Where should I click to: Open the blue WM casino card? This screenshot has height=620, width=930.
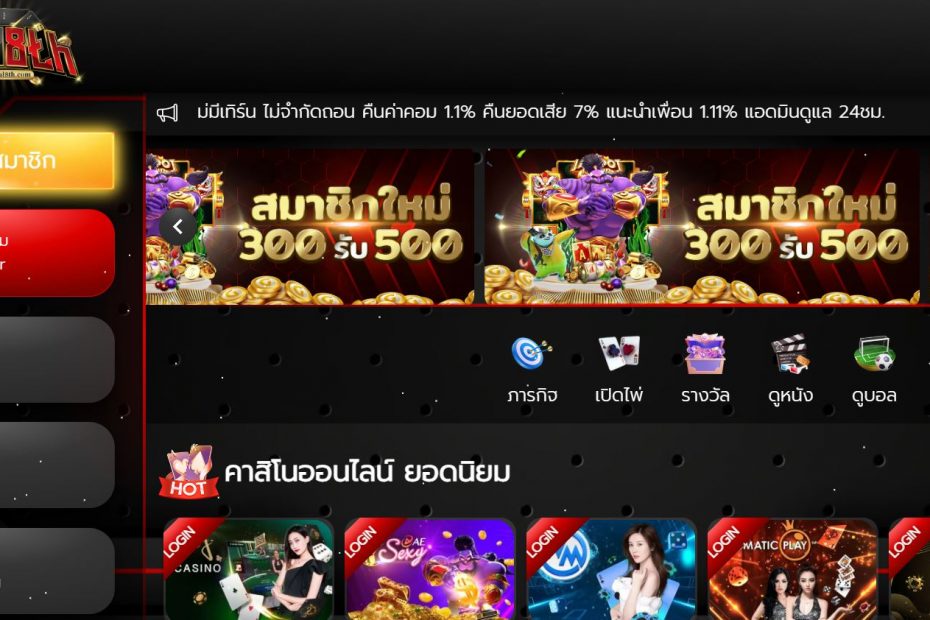pyautogui.click(x=611, y=568)
